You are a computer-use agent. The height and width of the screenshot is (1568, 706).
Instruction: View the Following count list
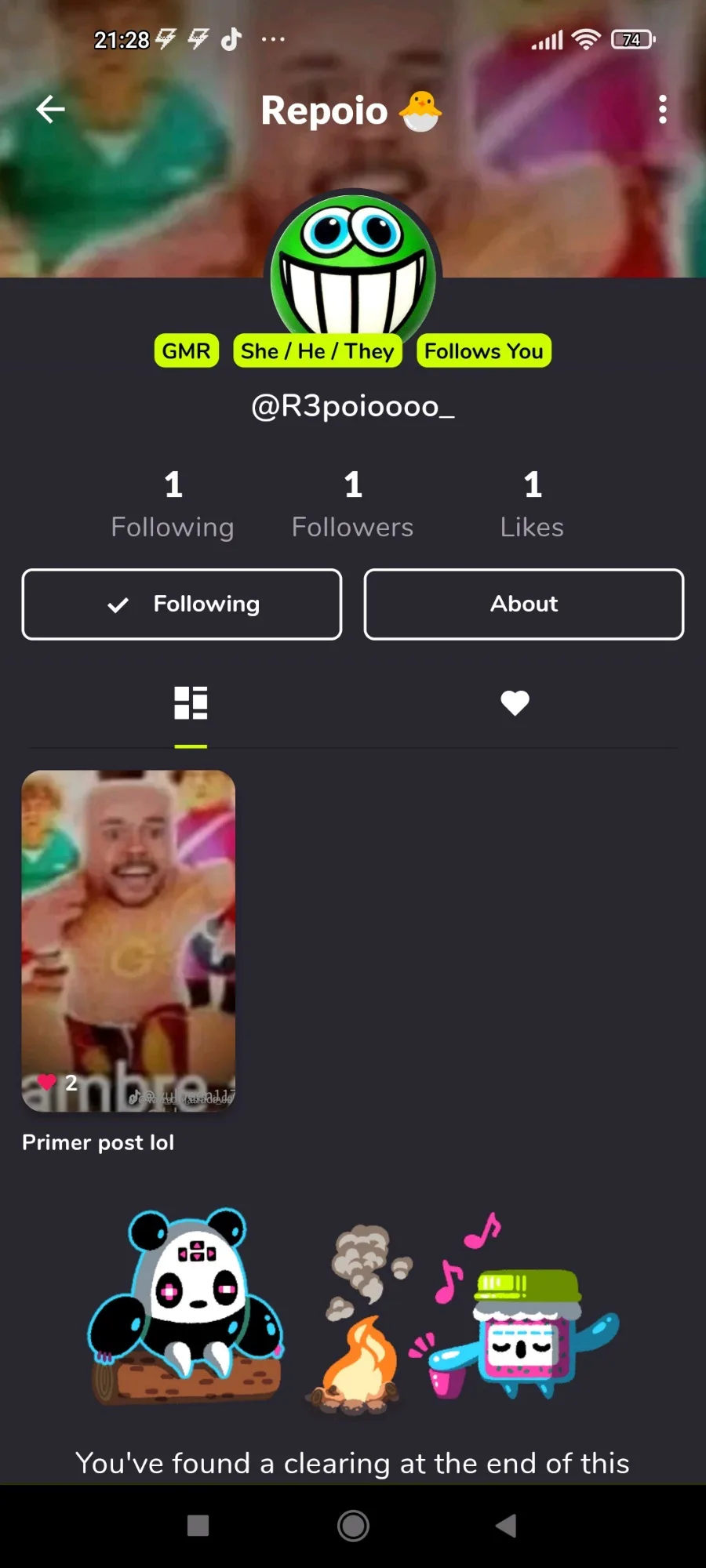click(x=173, y=504)
